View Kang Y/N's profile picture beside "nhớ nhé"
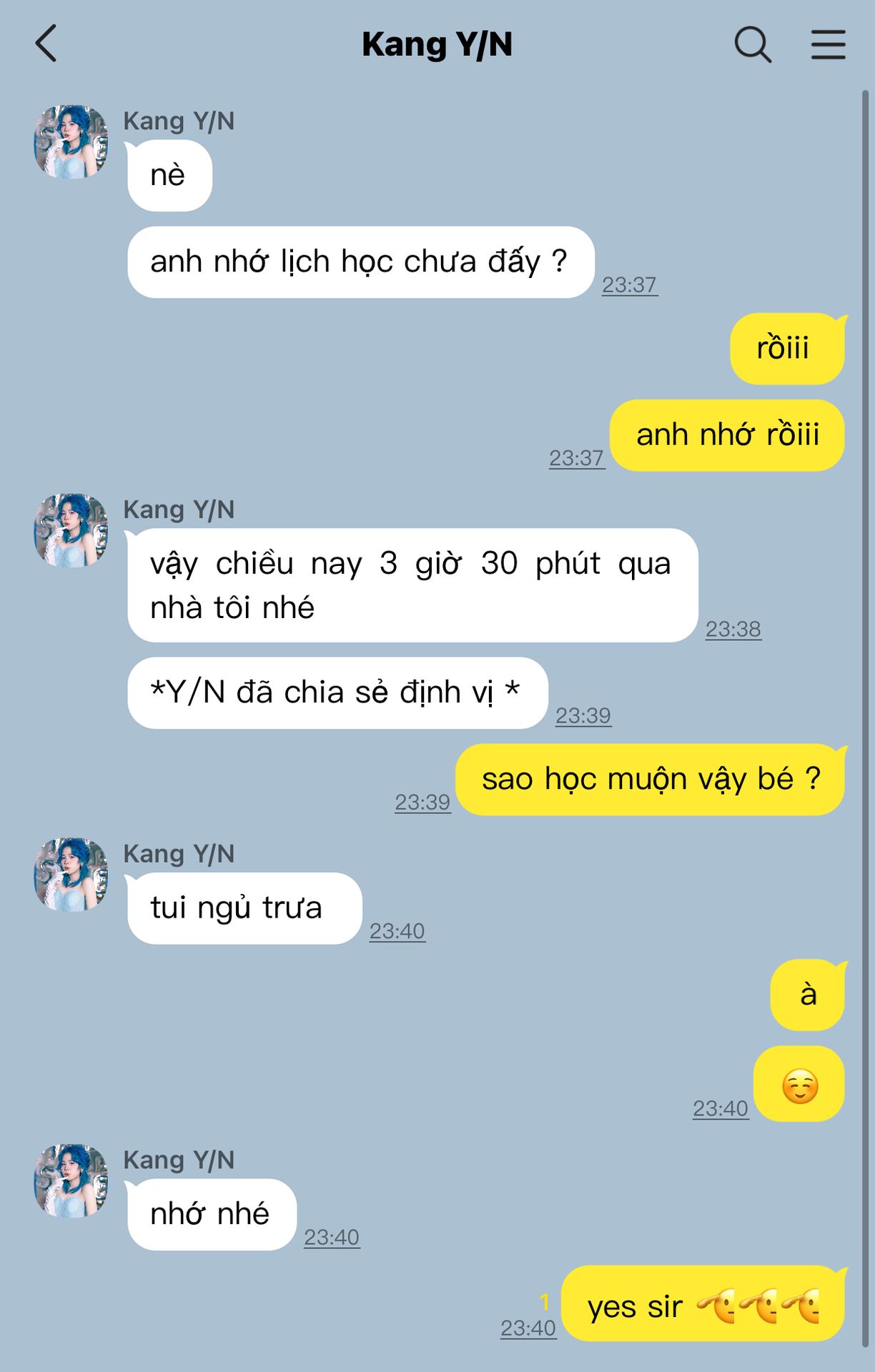Screen dimensions: 875x1372 click(71, 1180)
